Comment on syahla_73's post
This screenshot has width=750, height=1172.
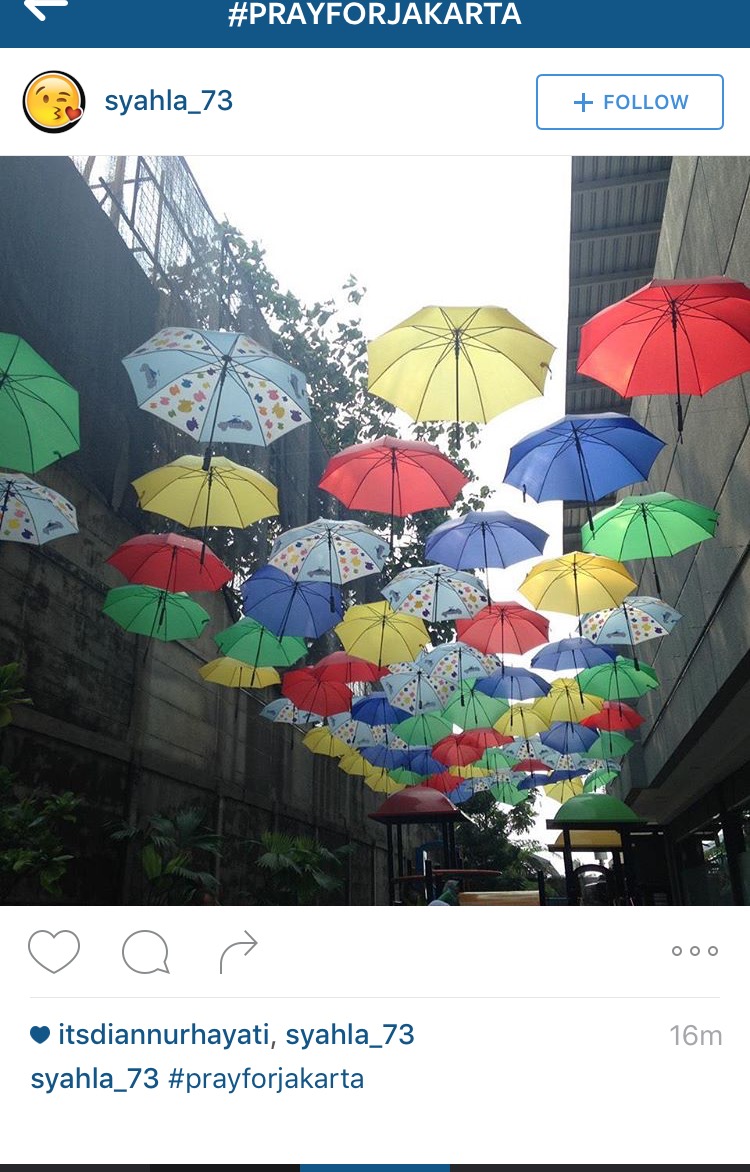point(145,951)
